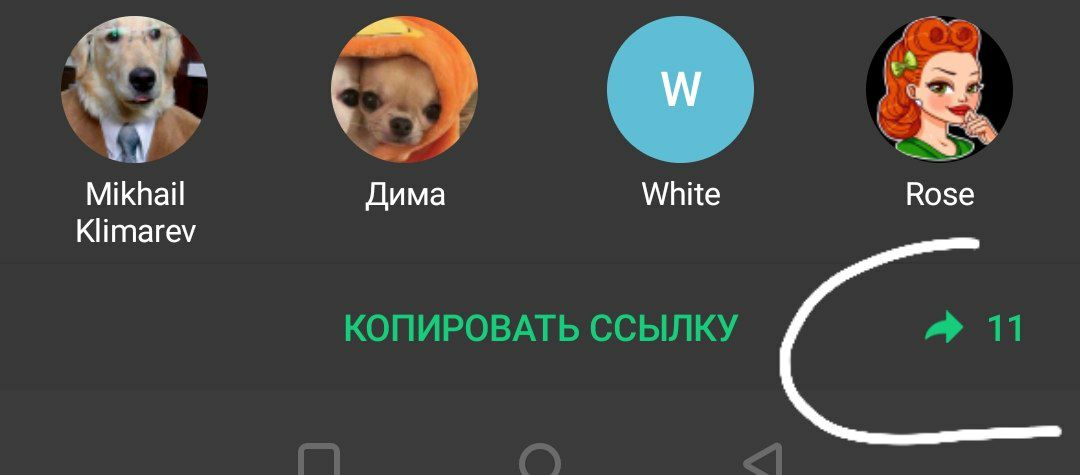Open the green share arrow
This screenshot has width=1080, height=475.
coord(944,328)
